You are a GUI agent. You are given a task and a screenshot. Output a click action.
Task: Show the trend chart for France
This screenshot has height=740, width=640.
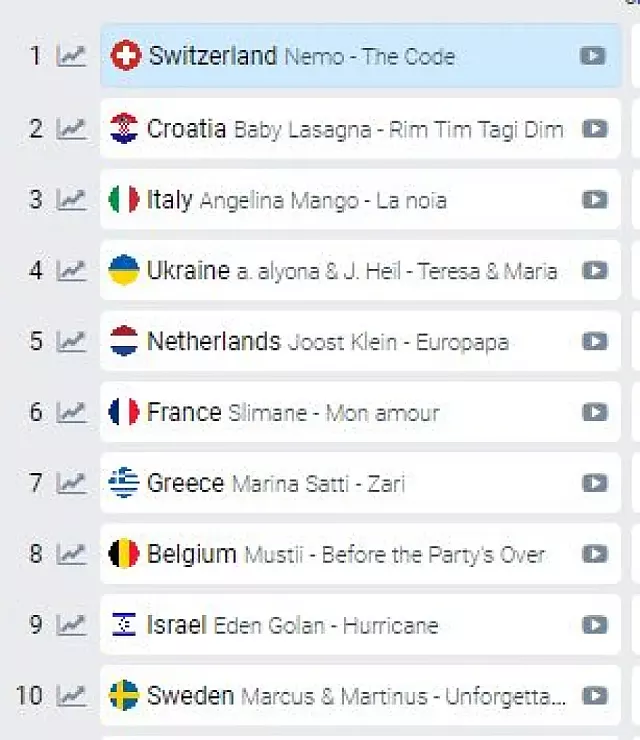coord(71,412)
